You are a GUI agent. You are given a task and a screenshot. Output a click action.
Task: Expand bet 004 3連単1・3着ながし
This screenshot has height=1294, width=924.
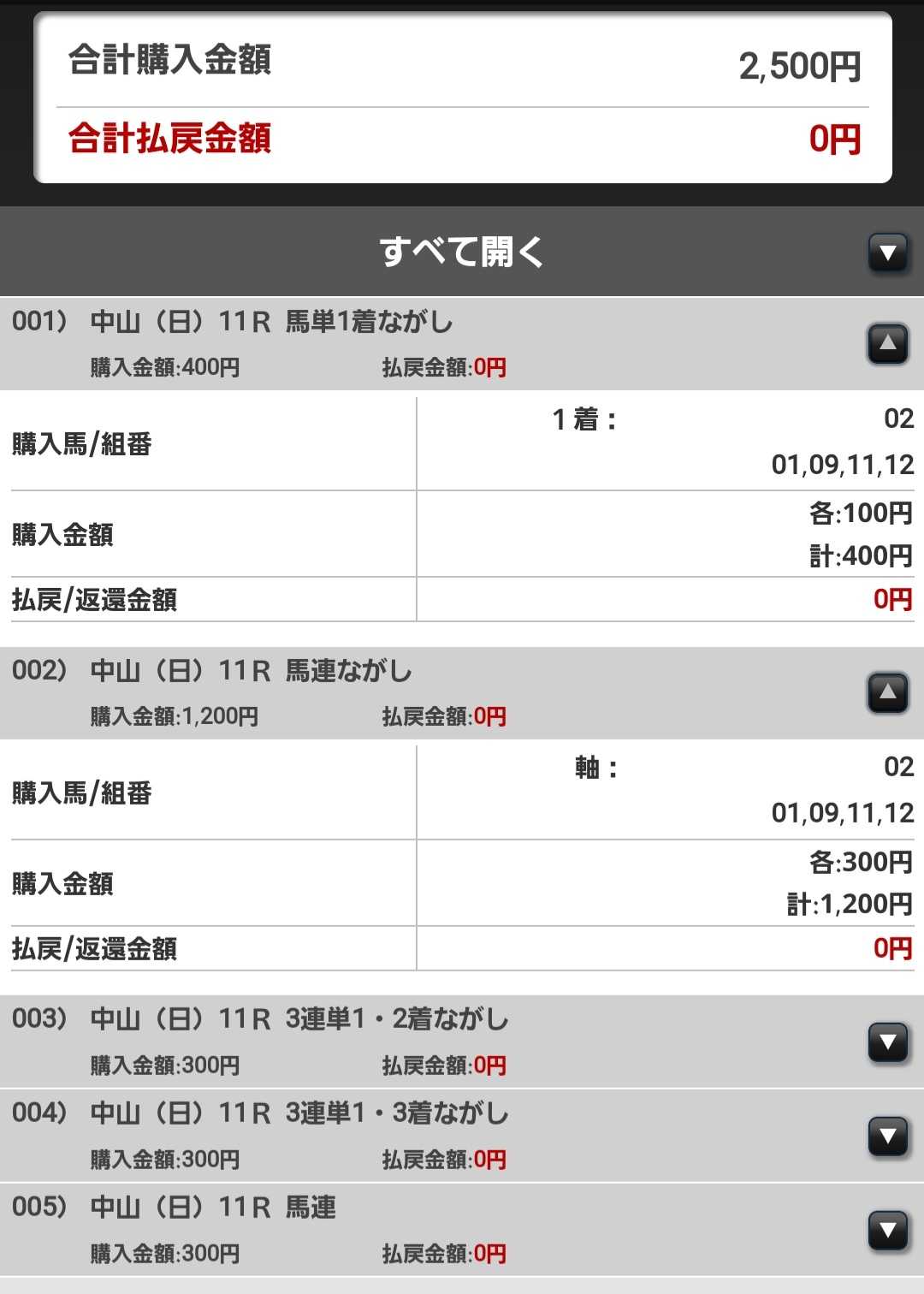coord(888,1137)
